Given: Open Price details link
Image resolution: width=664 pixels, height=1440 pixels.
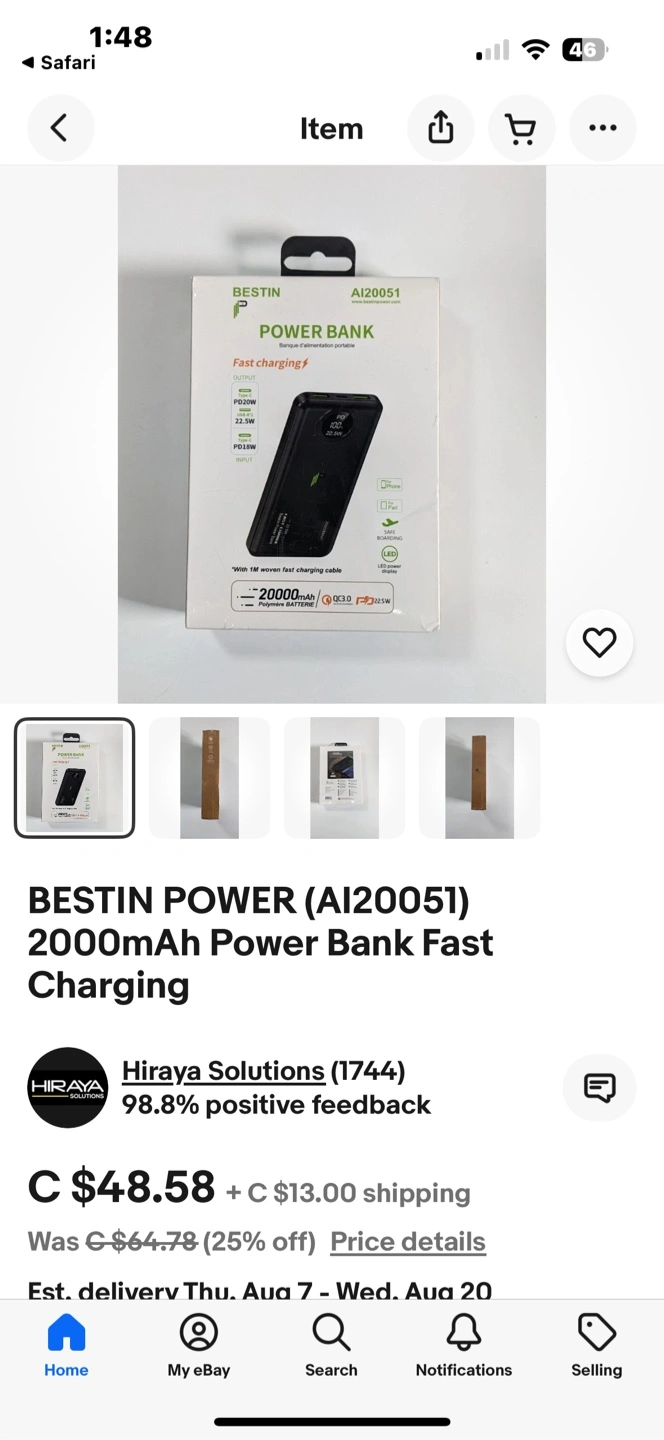Looking at the screenshot, I should pos(408,1241).
